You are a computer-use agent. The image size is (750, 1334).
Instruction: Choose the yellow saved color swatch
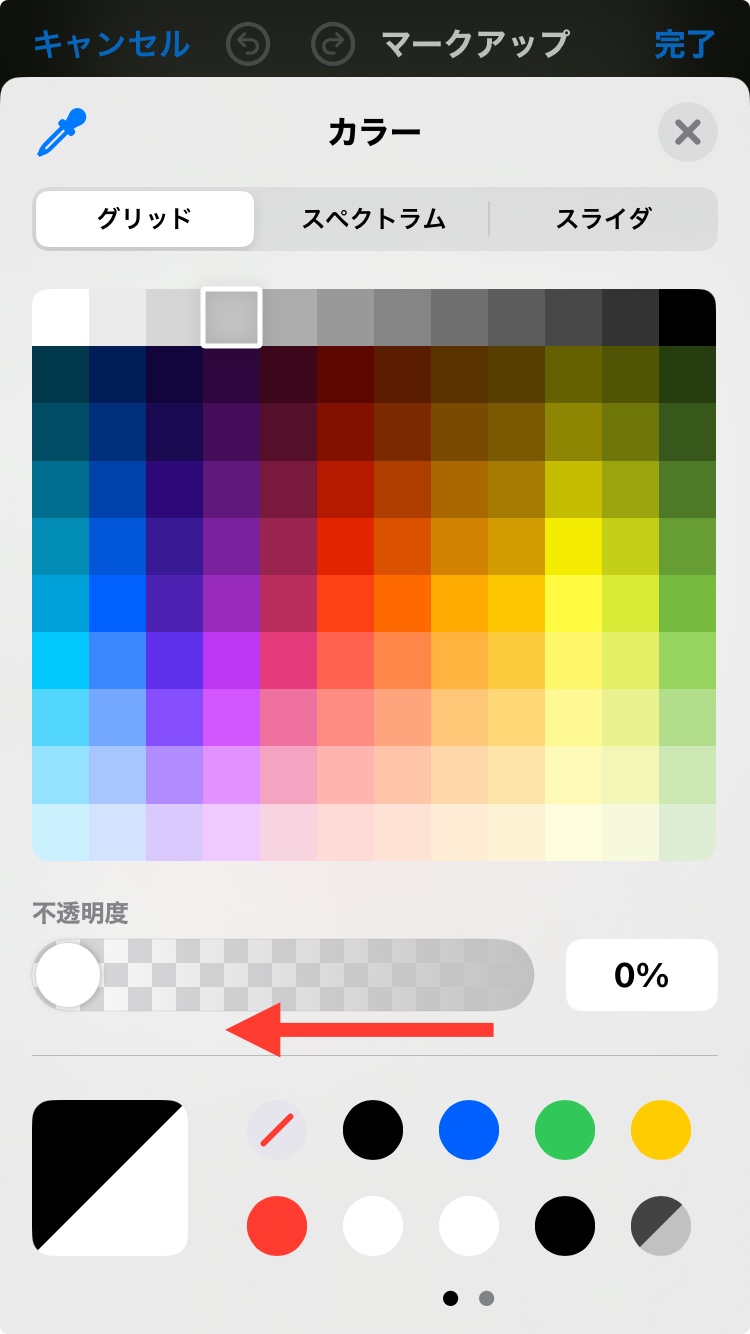coord(661,1131)
